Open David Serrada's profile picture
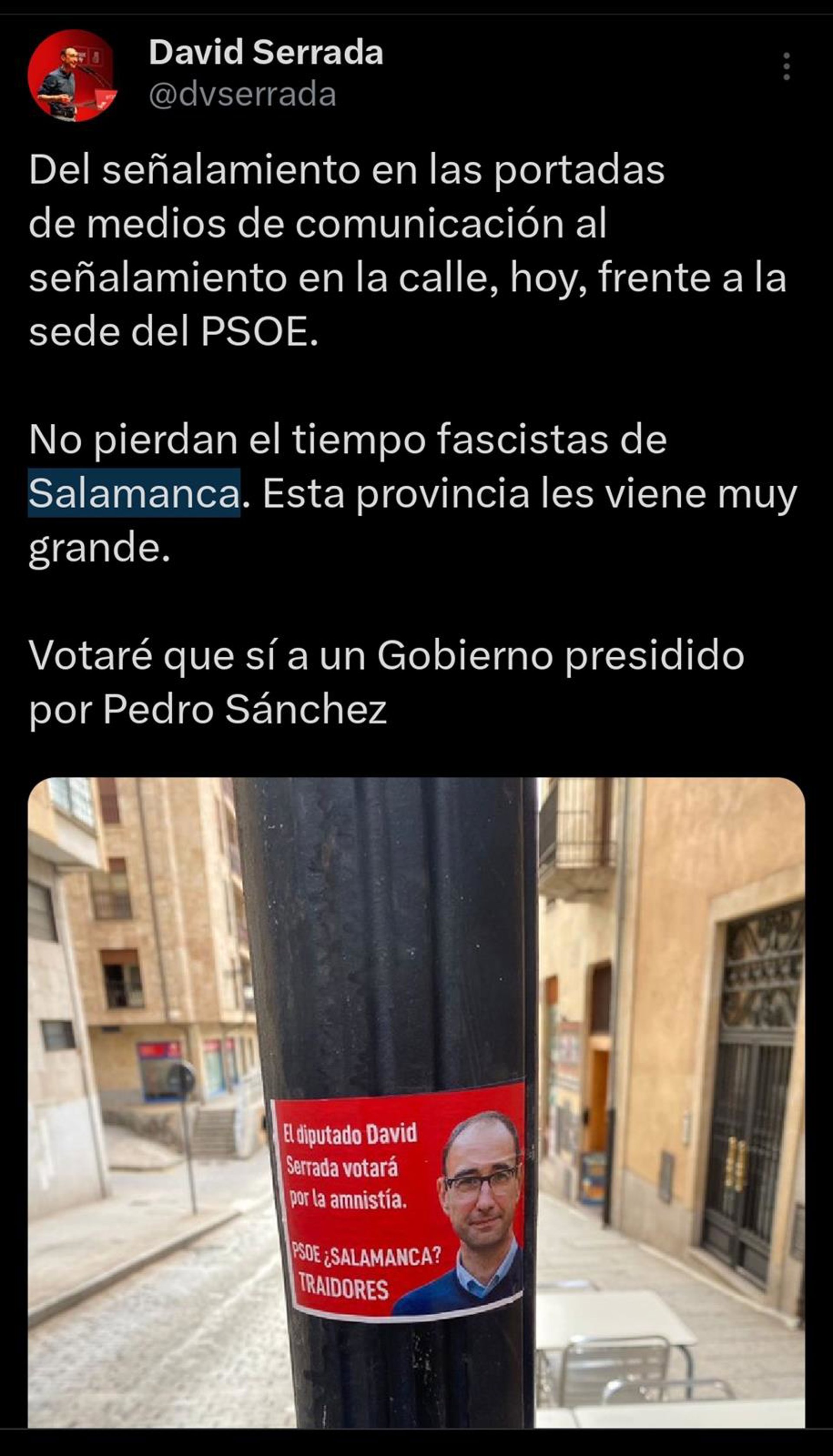 72,75
